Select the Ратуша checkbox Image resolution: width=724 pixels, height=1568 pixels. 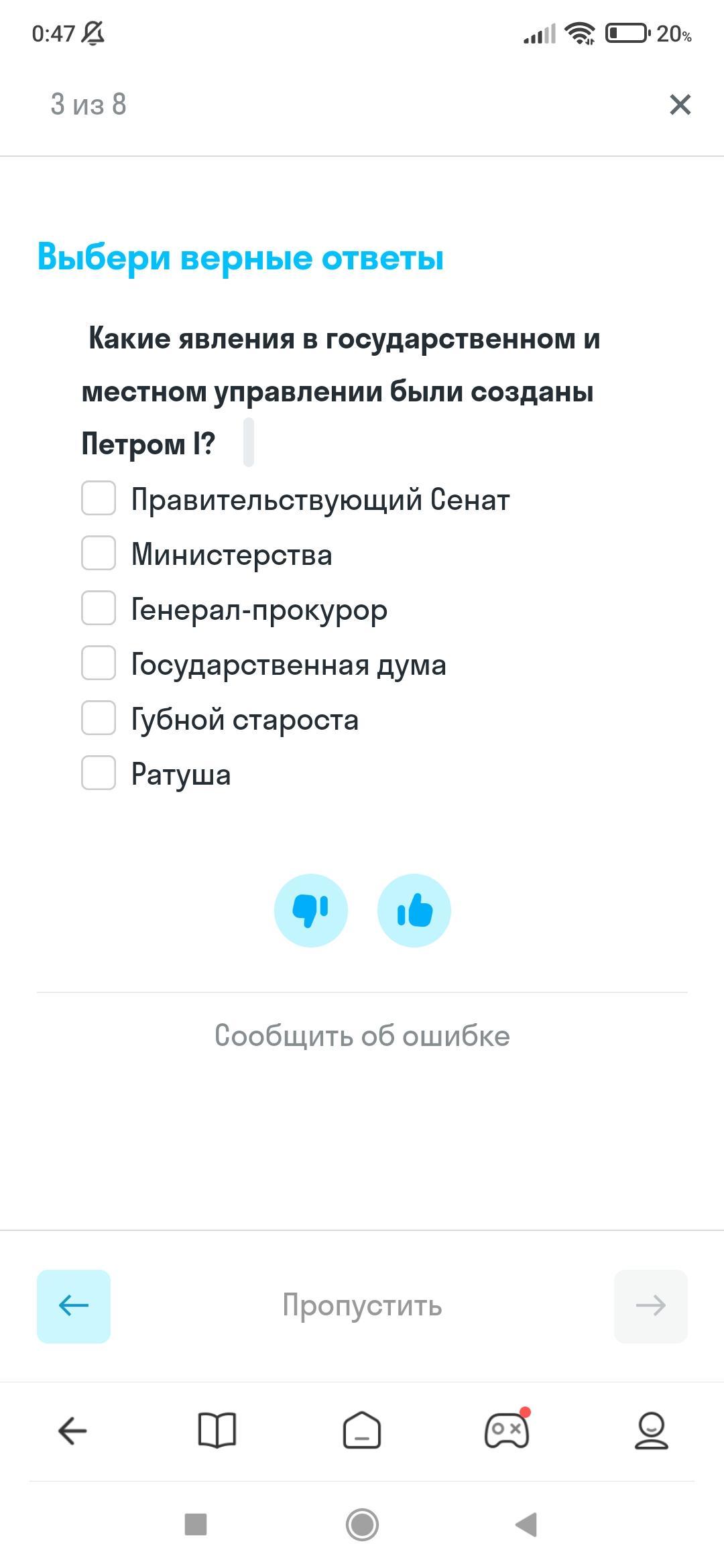pyautogui.click(x=99, y=773)
